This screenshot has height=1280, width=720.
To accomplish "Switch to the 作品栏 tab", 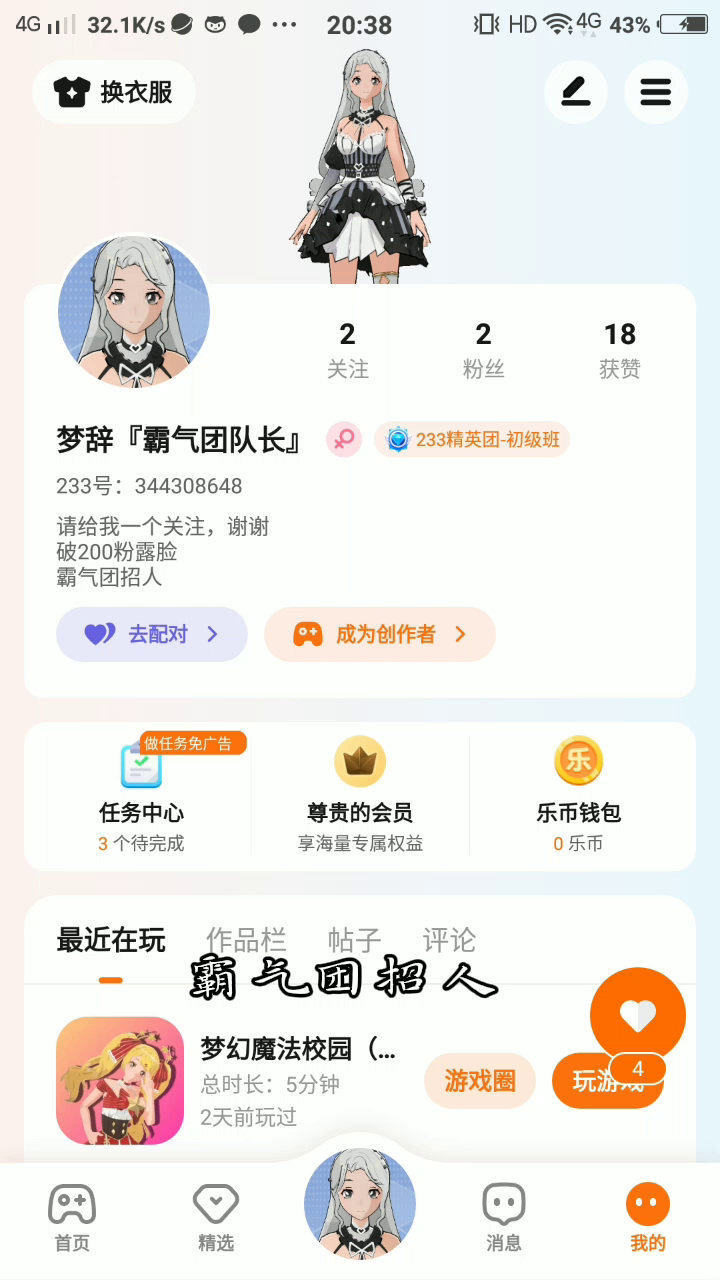I will point(246,940).
